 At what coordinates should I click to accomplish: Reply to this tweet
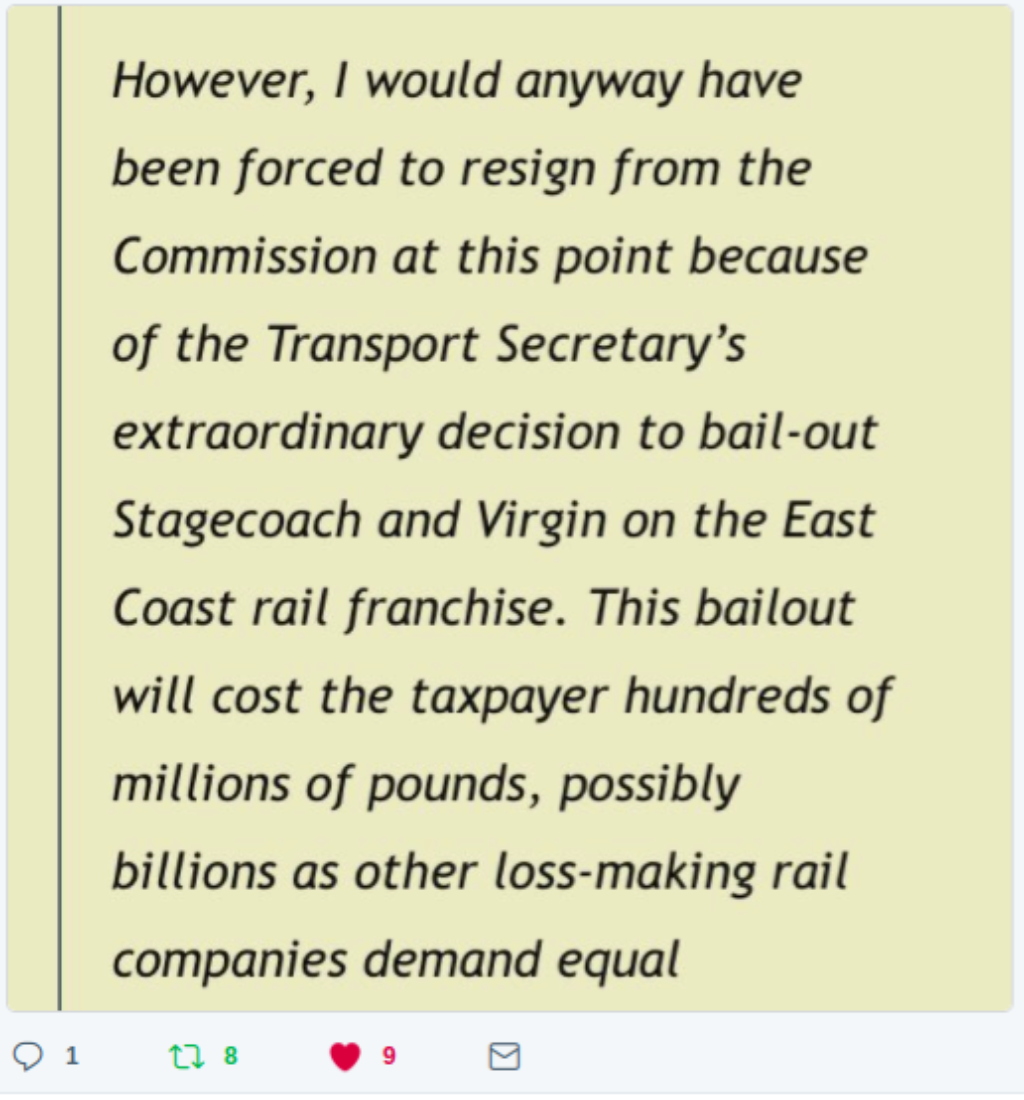click(28, 1056)
